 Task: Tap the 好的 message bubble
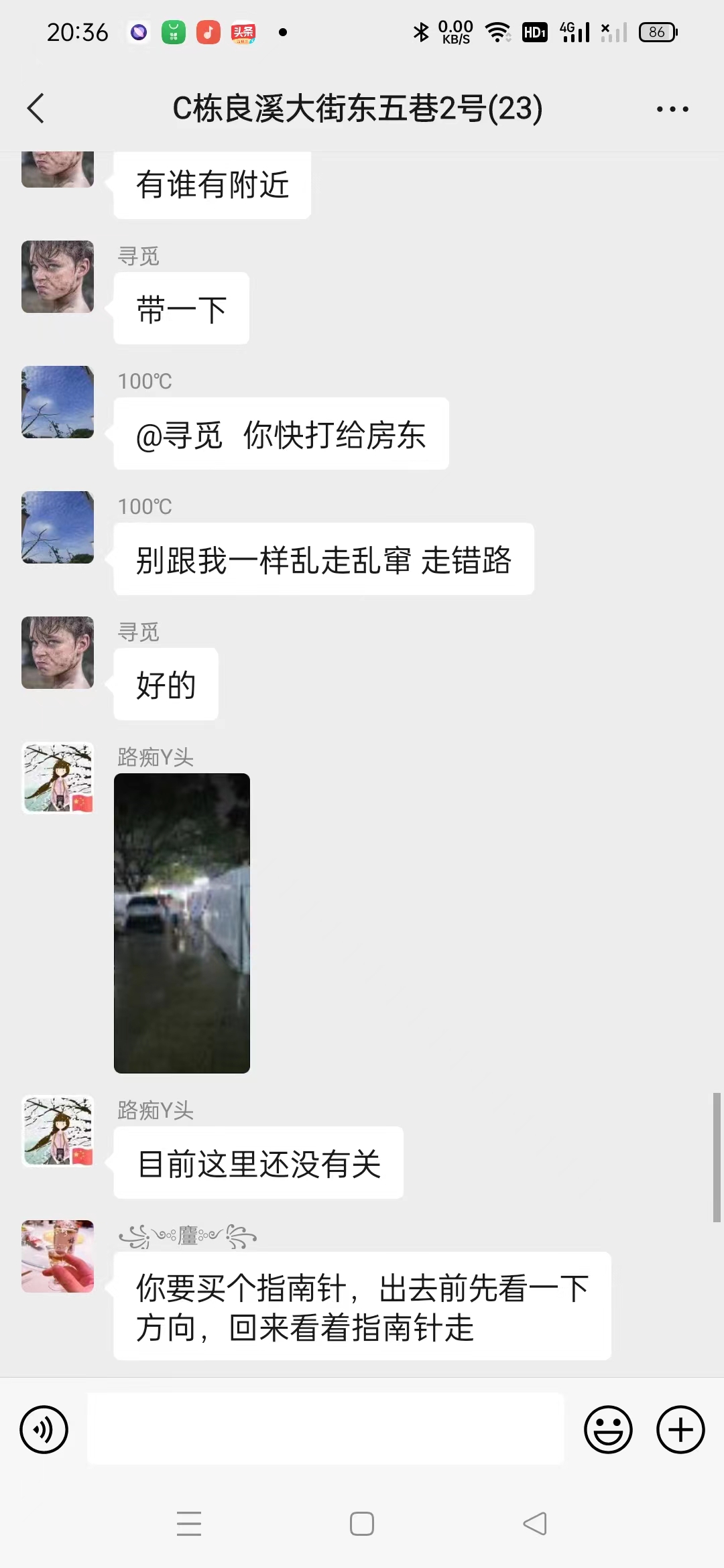pos(165,684)
